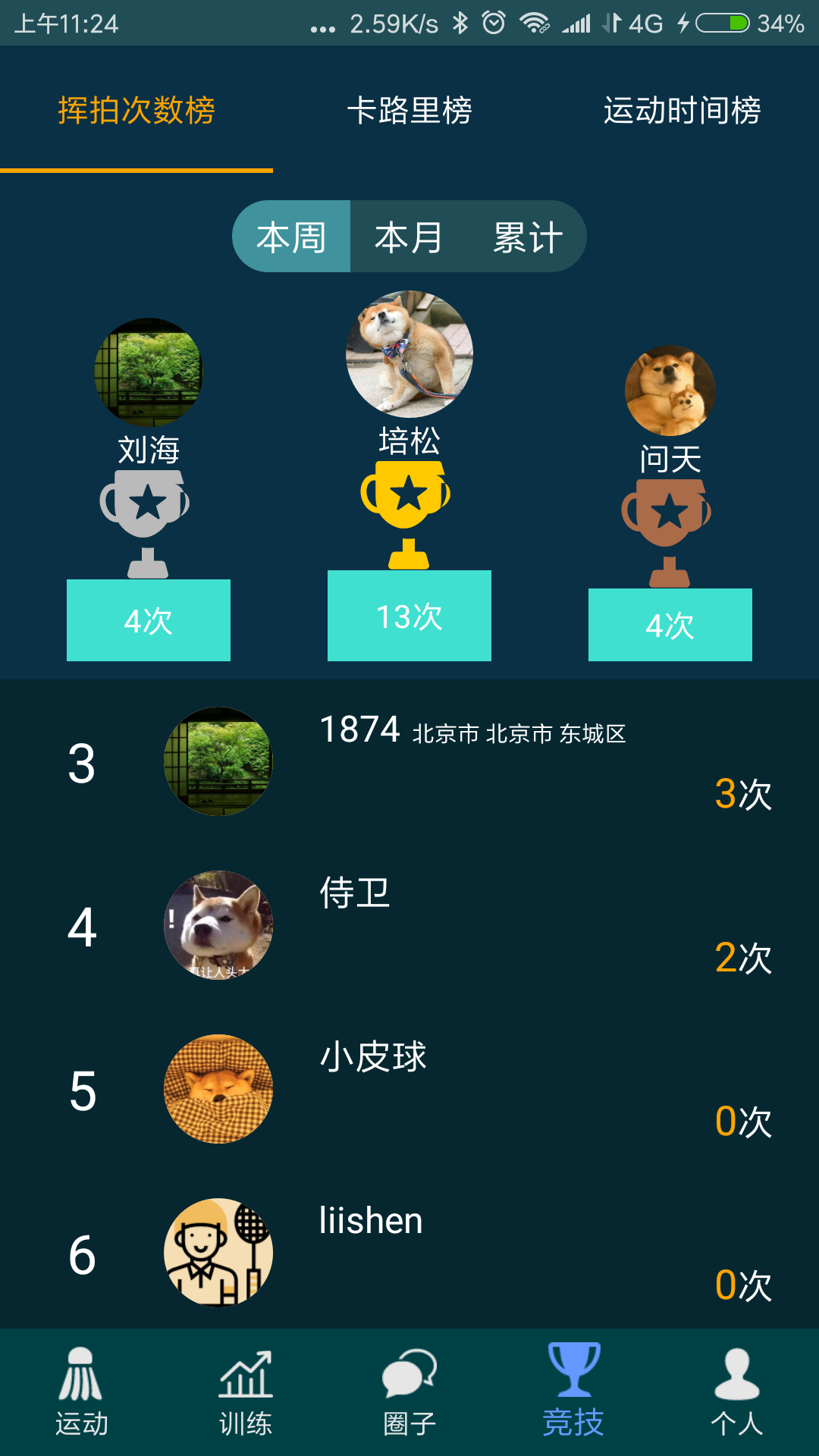This screenshot has width=819, height=1456.
Task: Open 刘海's avatar on the podium
Action: tap(149, 372)
